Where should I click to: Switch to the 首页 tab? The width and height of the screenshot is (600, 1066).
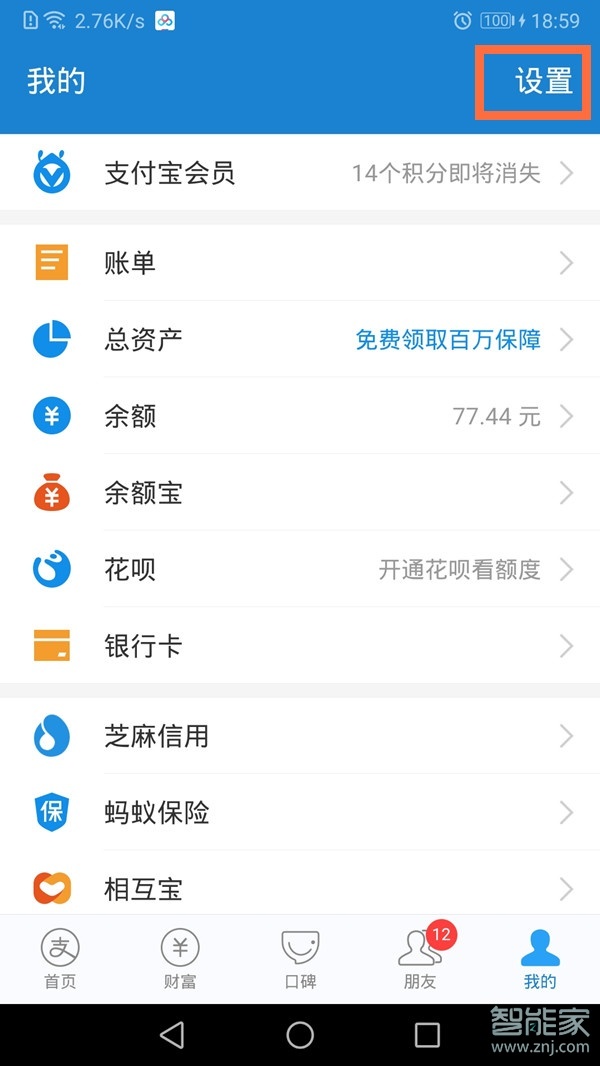(60, 959)
